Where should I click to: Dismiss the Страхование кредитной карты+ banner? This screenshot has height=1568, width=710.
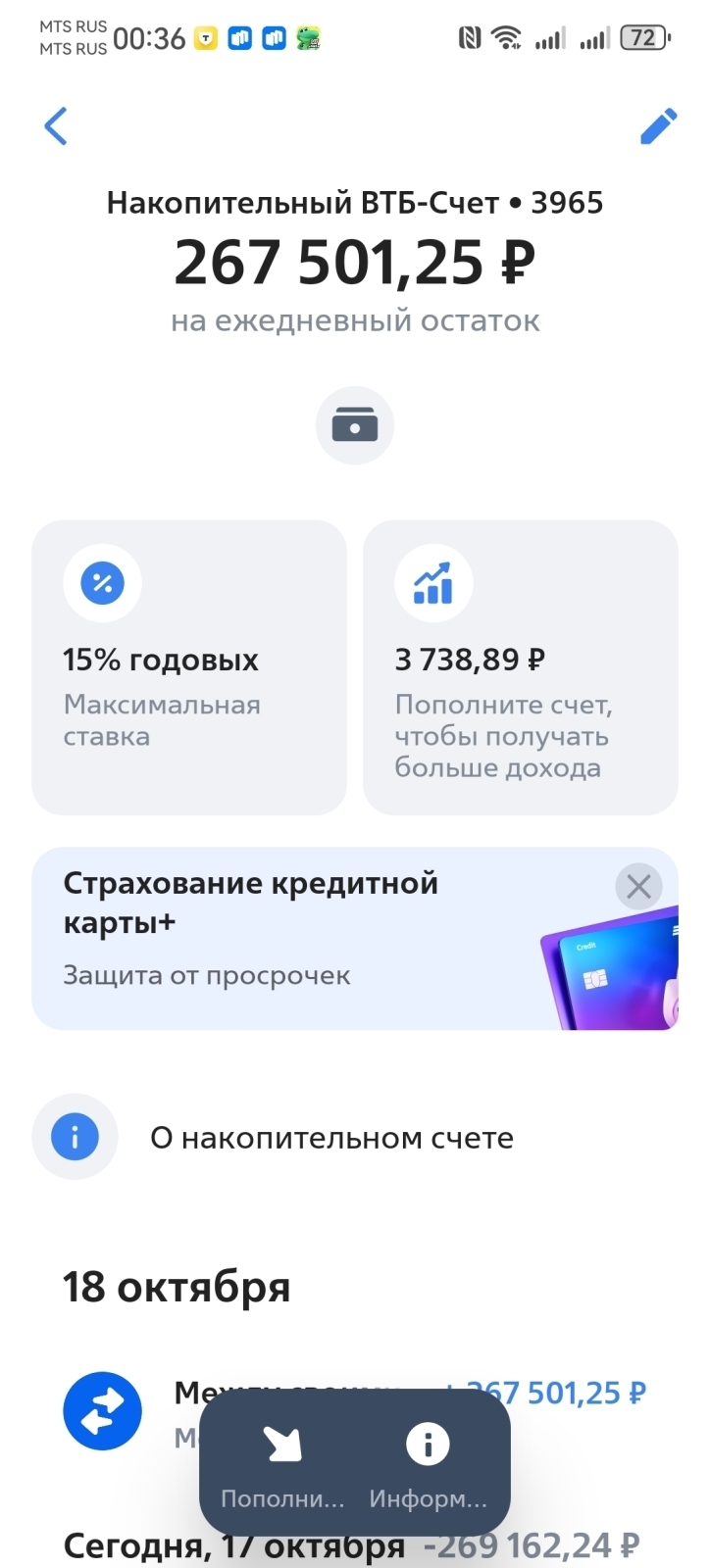(638, 886)
